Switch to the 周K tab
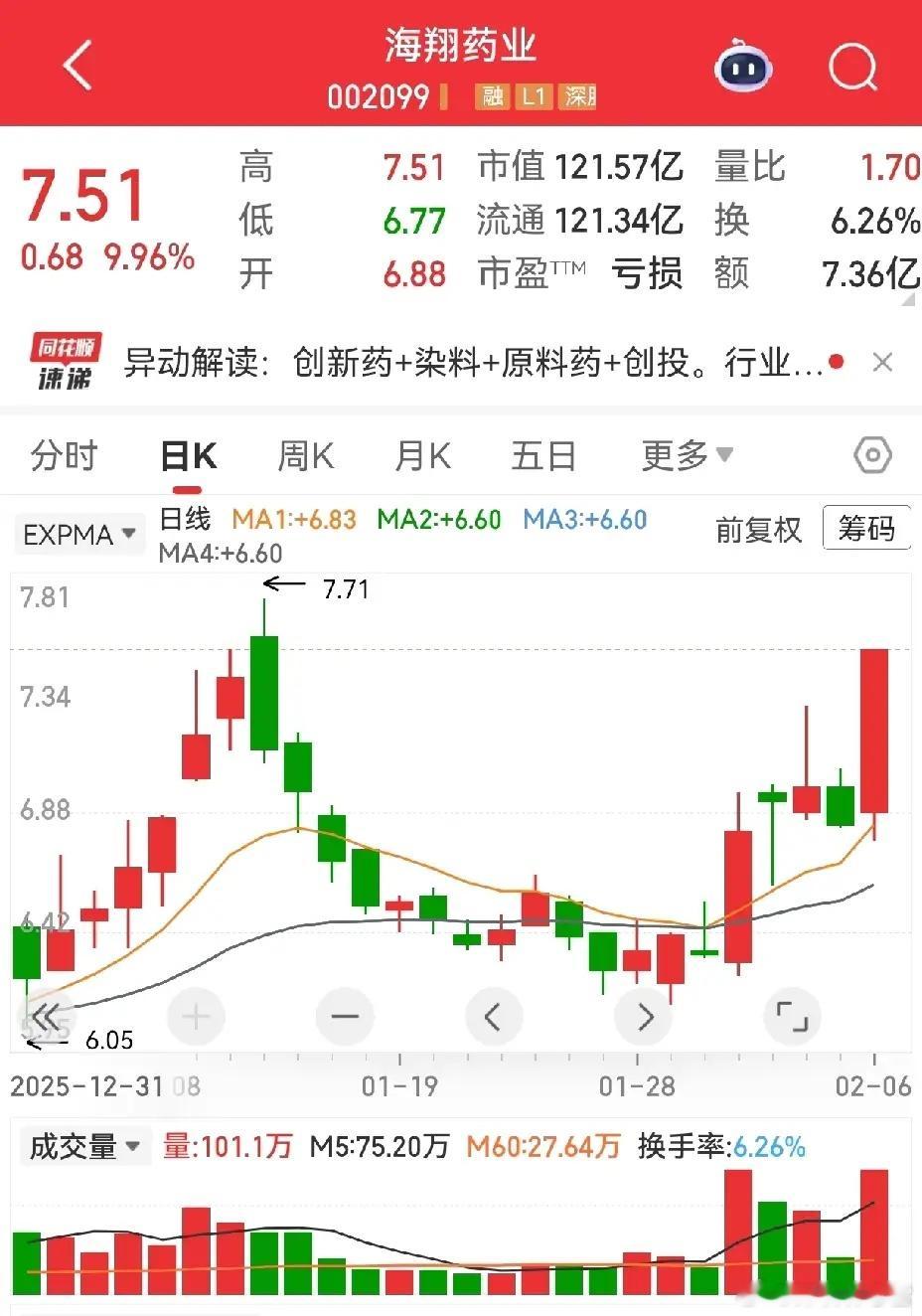 (305, 456)
